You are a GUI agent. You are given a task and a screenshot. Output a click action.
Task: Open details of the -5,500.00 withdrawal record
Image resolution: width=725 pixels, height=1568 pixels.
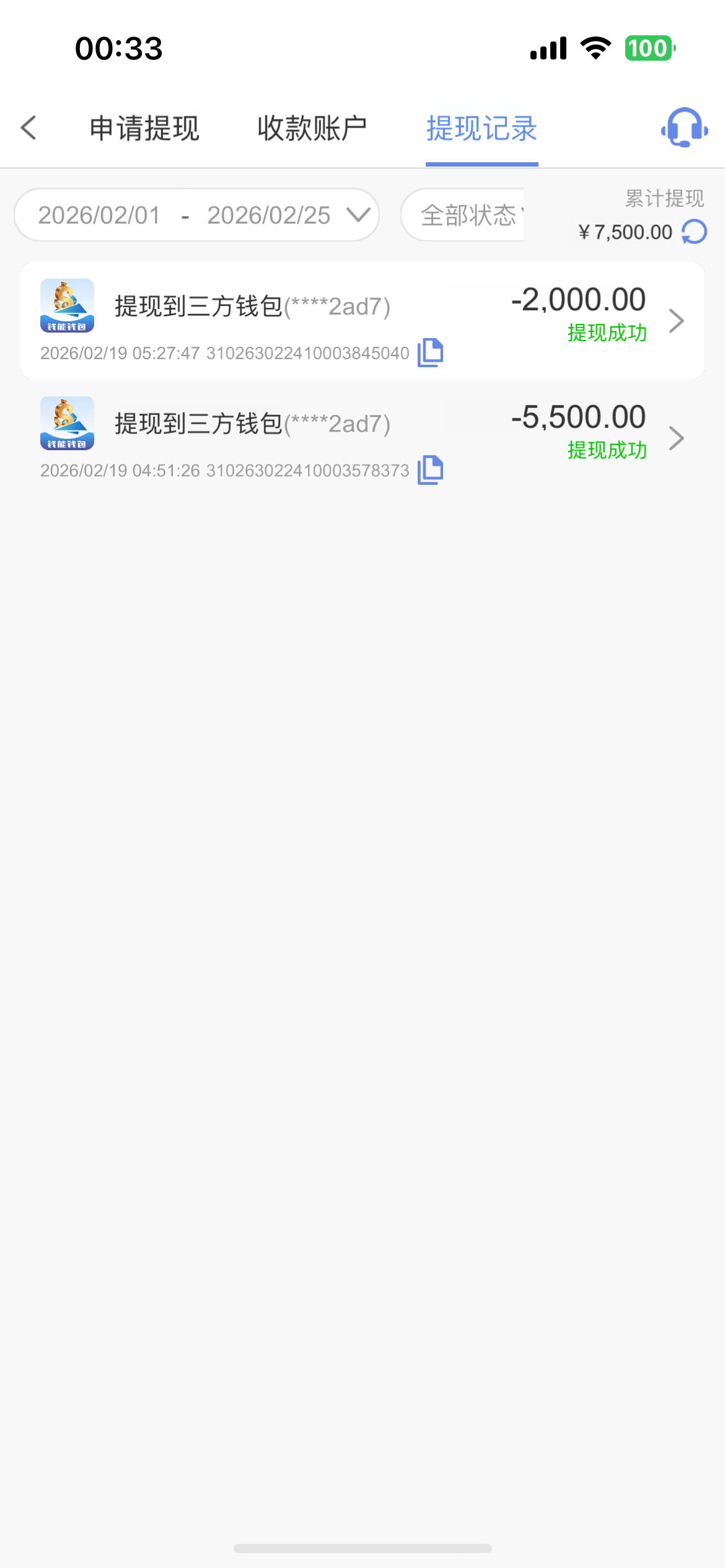[x=676, y=438]
